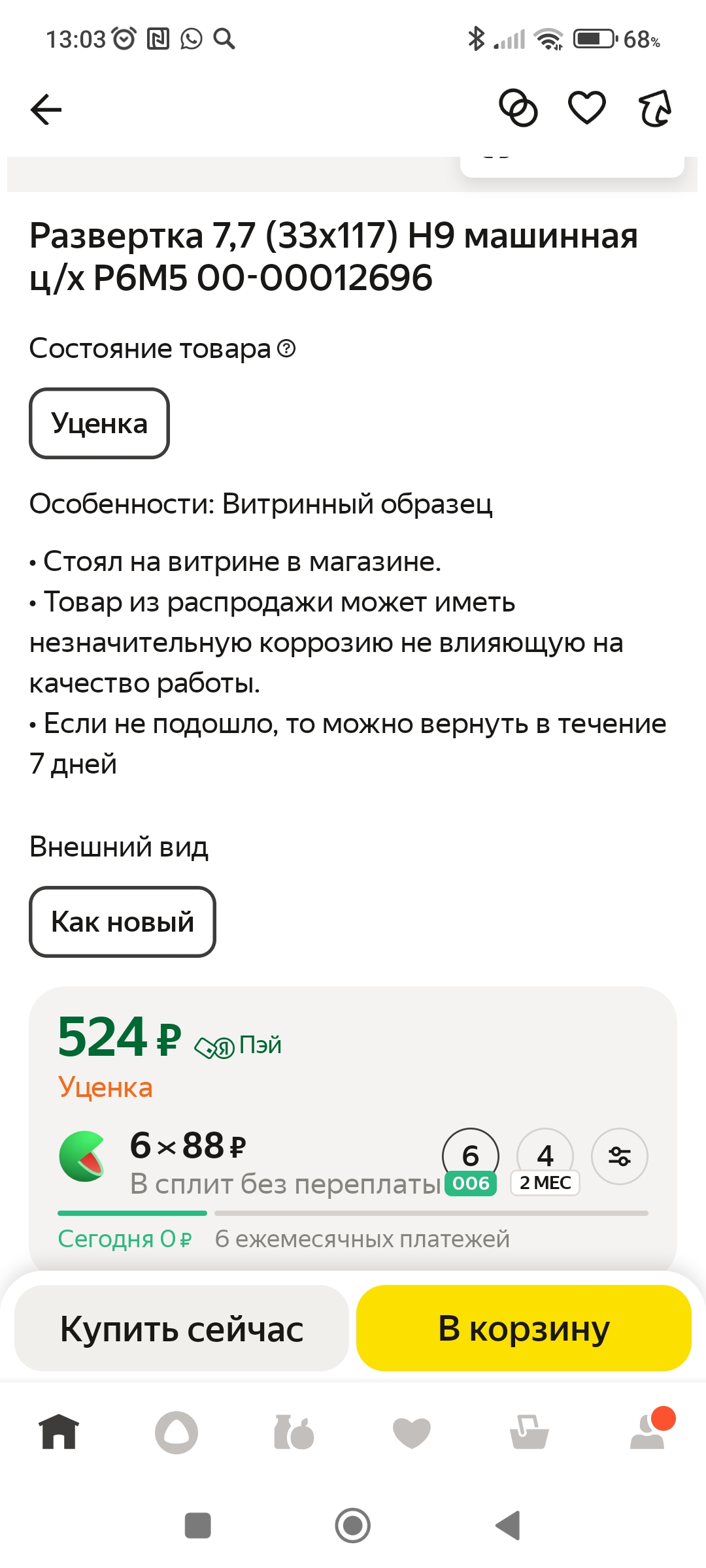Choose the 4 payments over 2 МЕС option
The width and height of the screenshot is (706, 1568).
[545, 1162]
